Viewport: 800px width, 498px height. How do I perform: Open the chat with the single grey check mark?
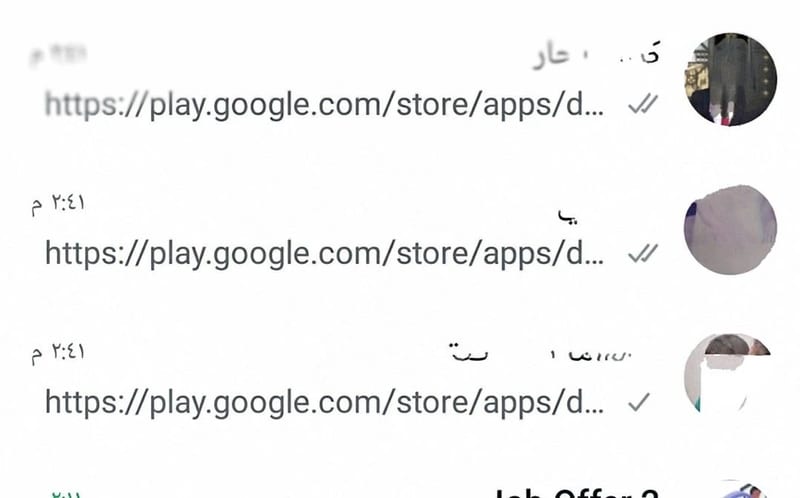pos(400,377)
